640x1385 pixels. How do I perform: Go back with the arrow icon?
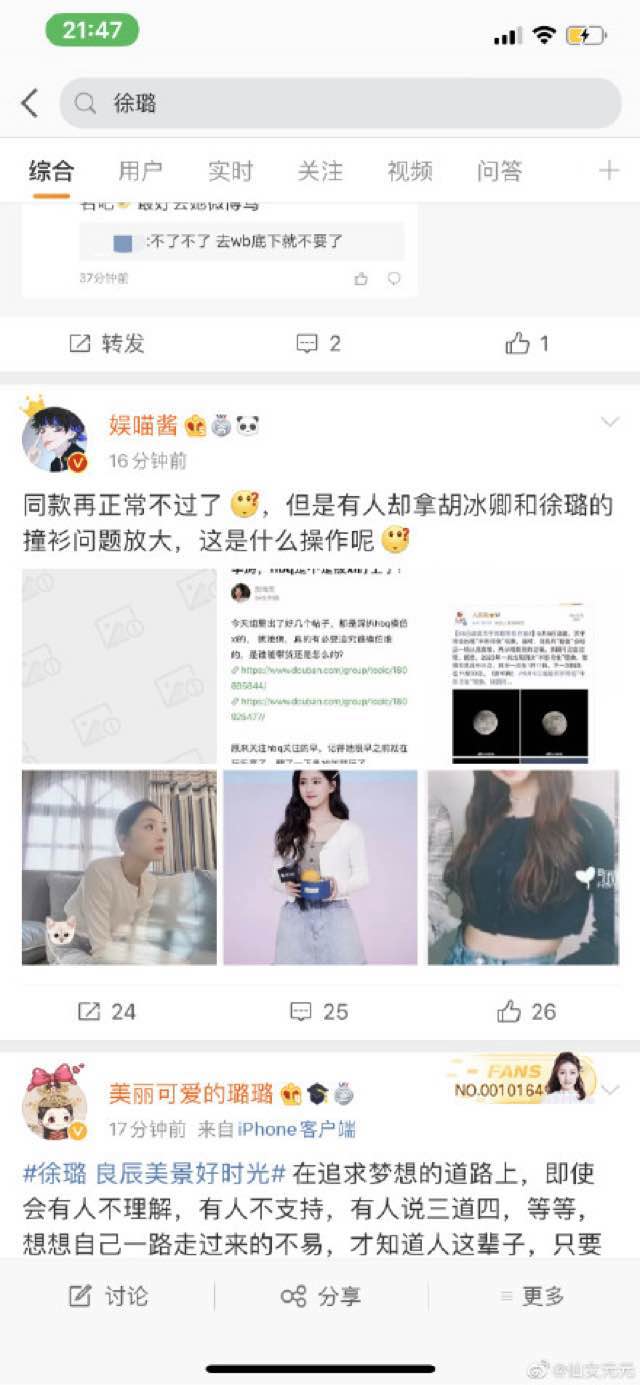pyautogui.click(x=30, y=103)
